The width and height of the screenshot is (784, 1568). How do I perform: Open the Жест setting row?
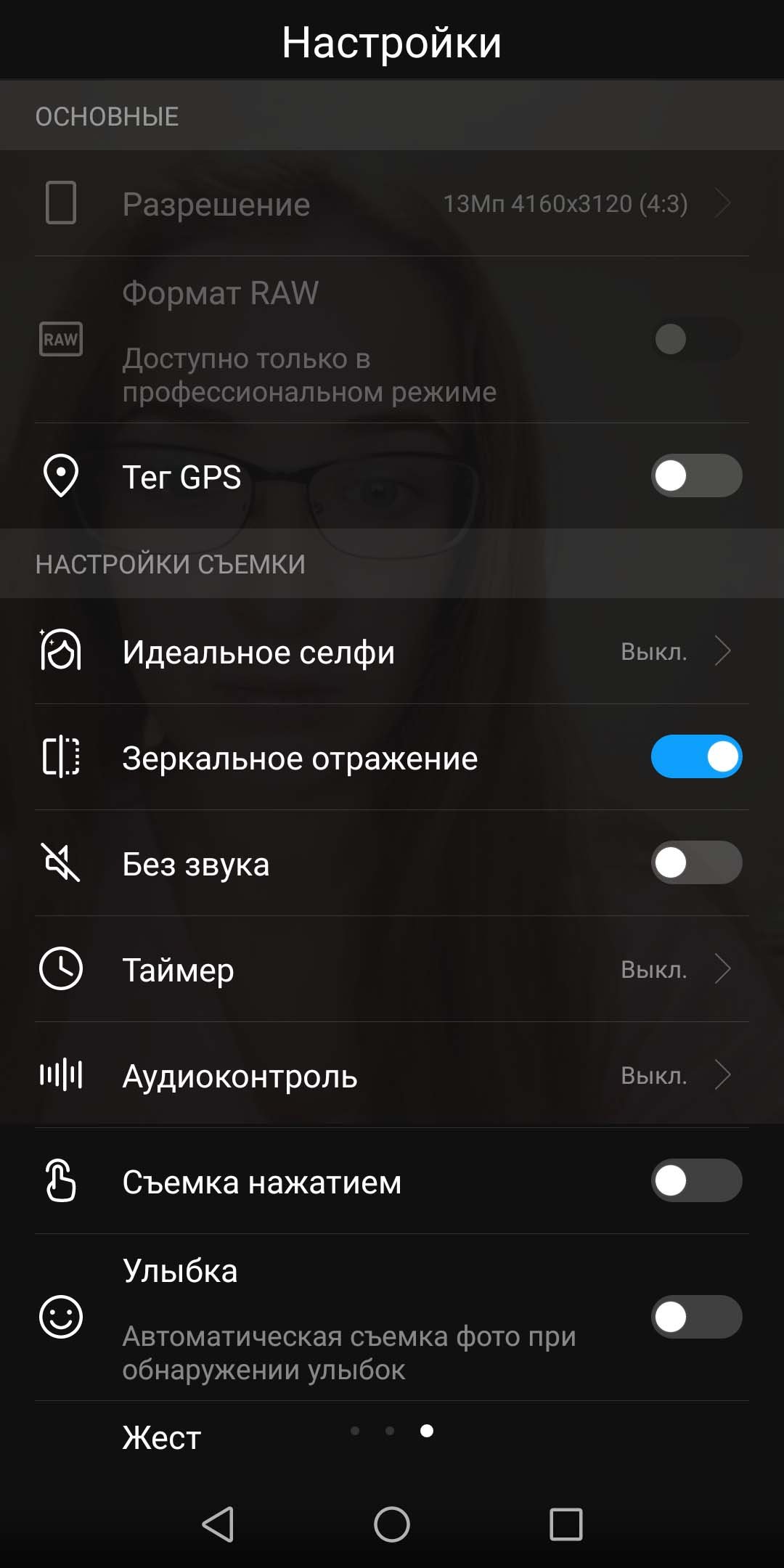coord(392,1438)
